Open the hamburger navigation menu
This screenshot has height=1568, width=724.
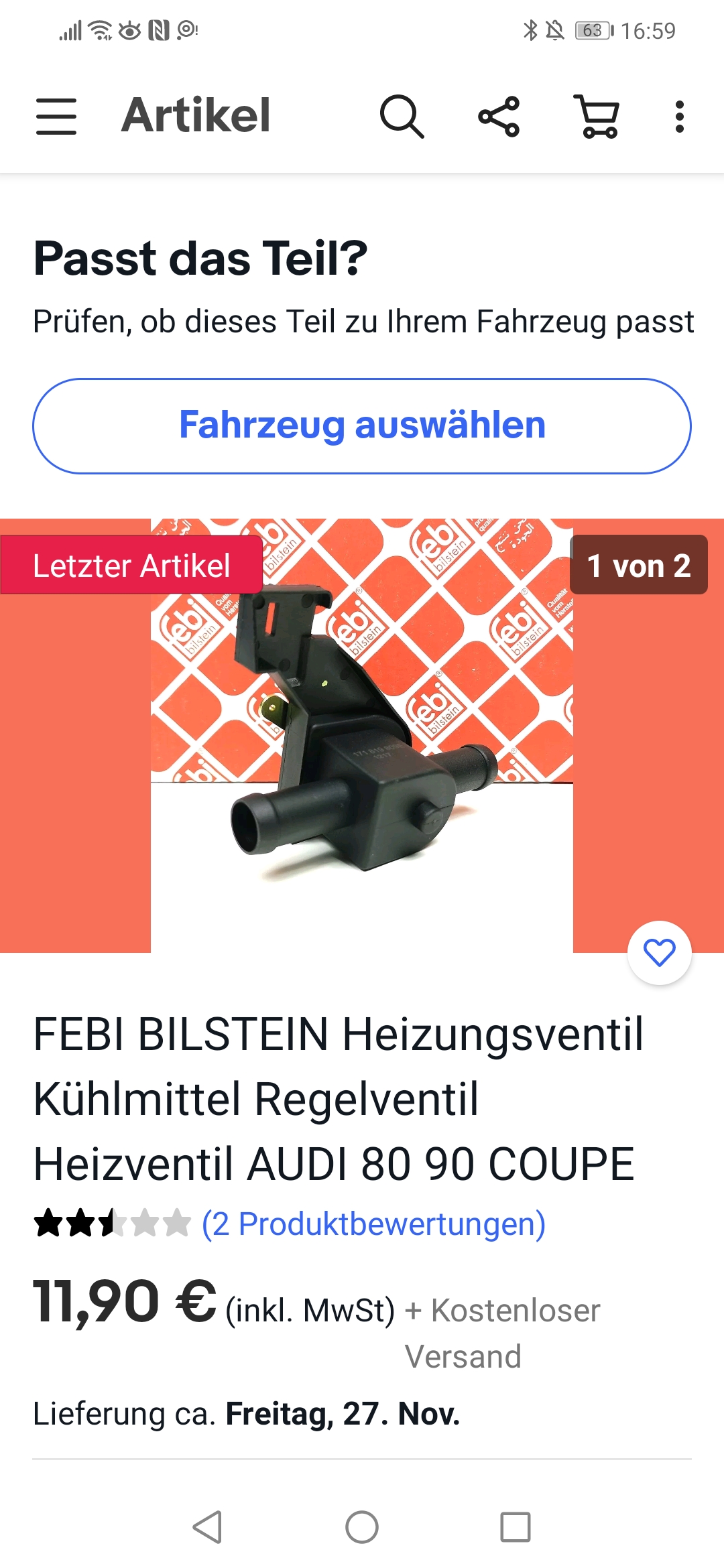point(56,116)
